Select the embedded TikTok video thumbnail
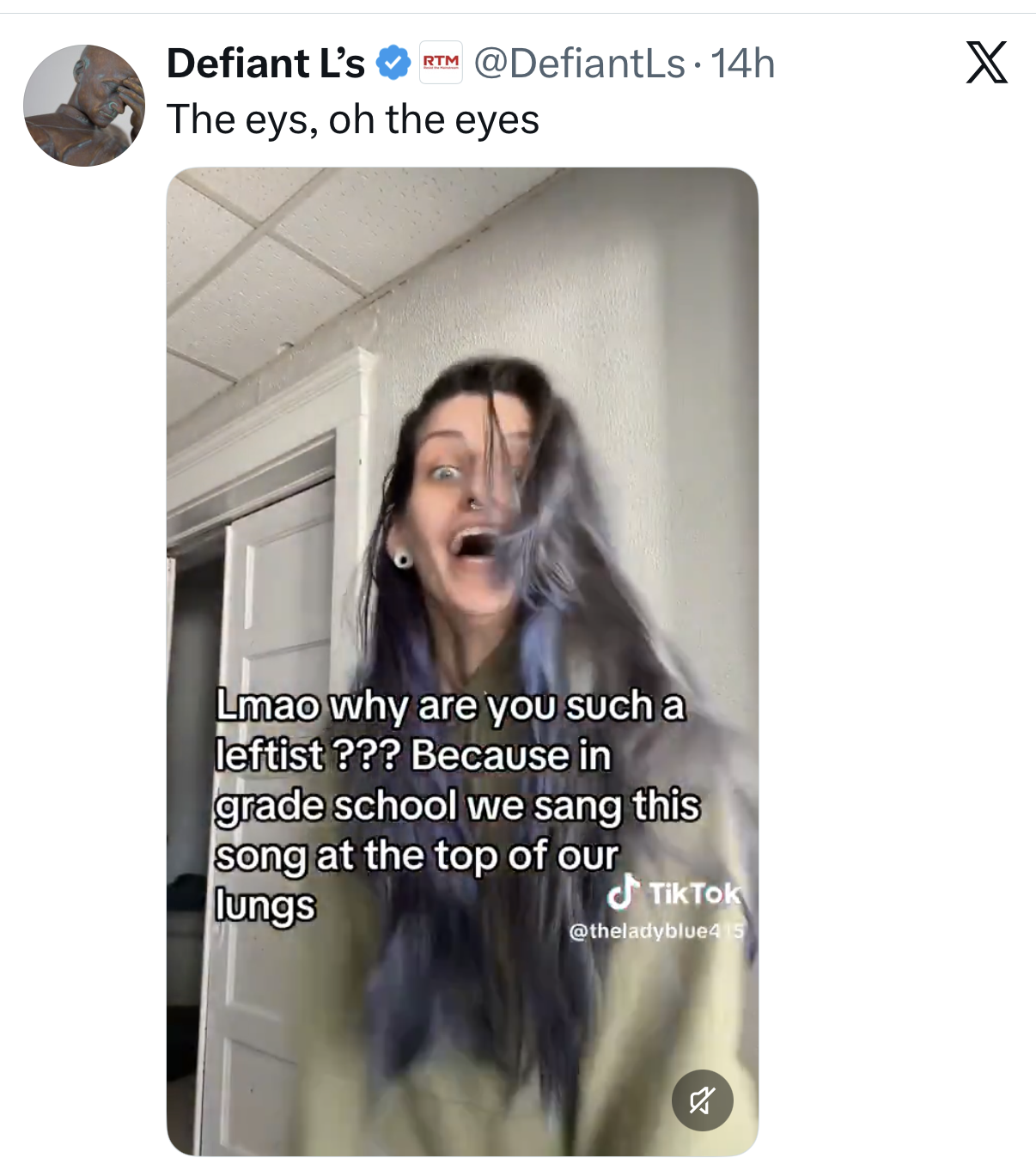This screenshot has width=1036, height=1158. [466, 601]
